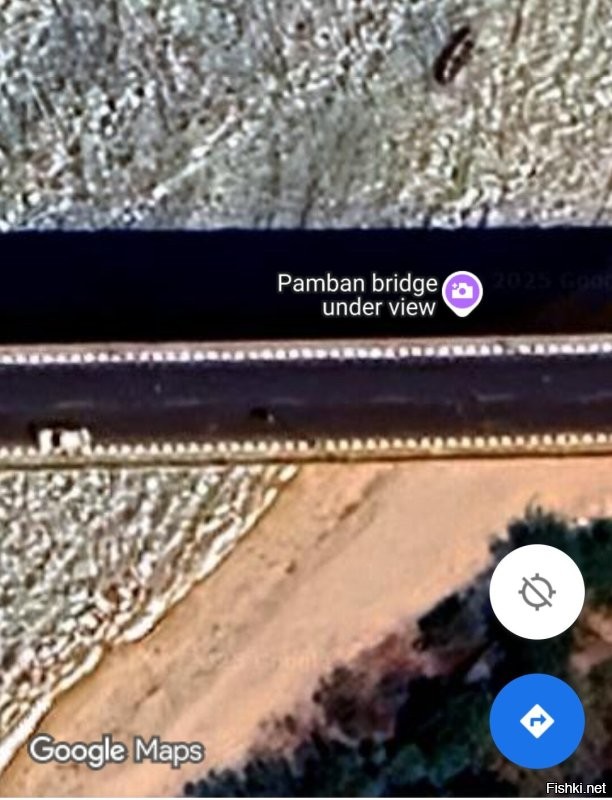612x800 pixels.
Task: Open the Pamban bridge under view pin
Action: click(x=462, y=292)
